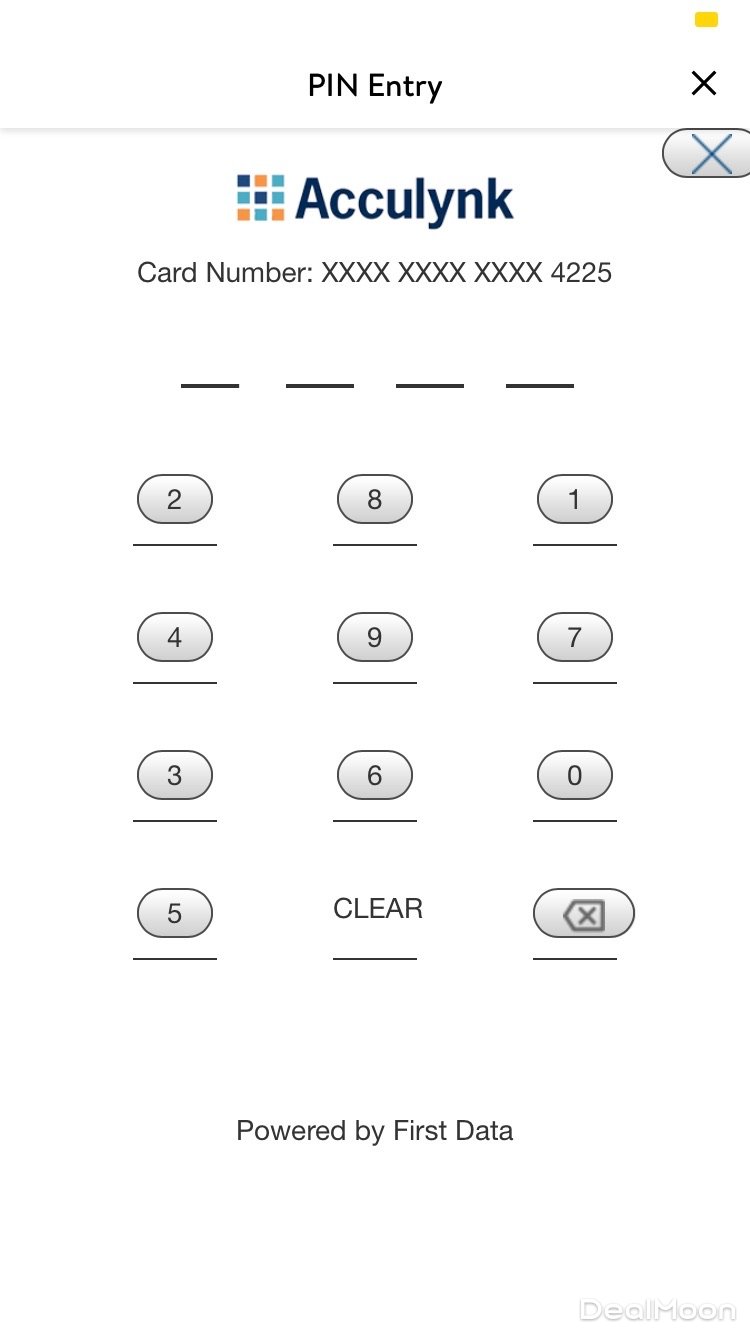Select digit 0 on the PIN pad
This screenshot has height=1334, width=750.
(575, 775)
